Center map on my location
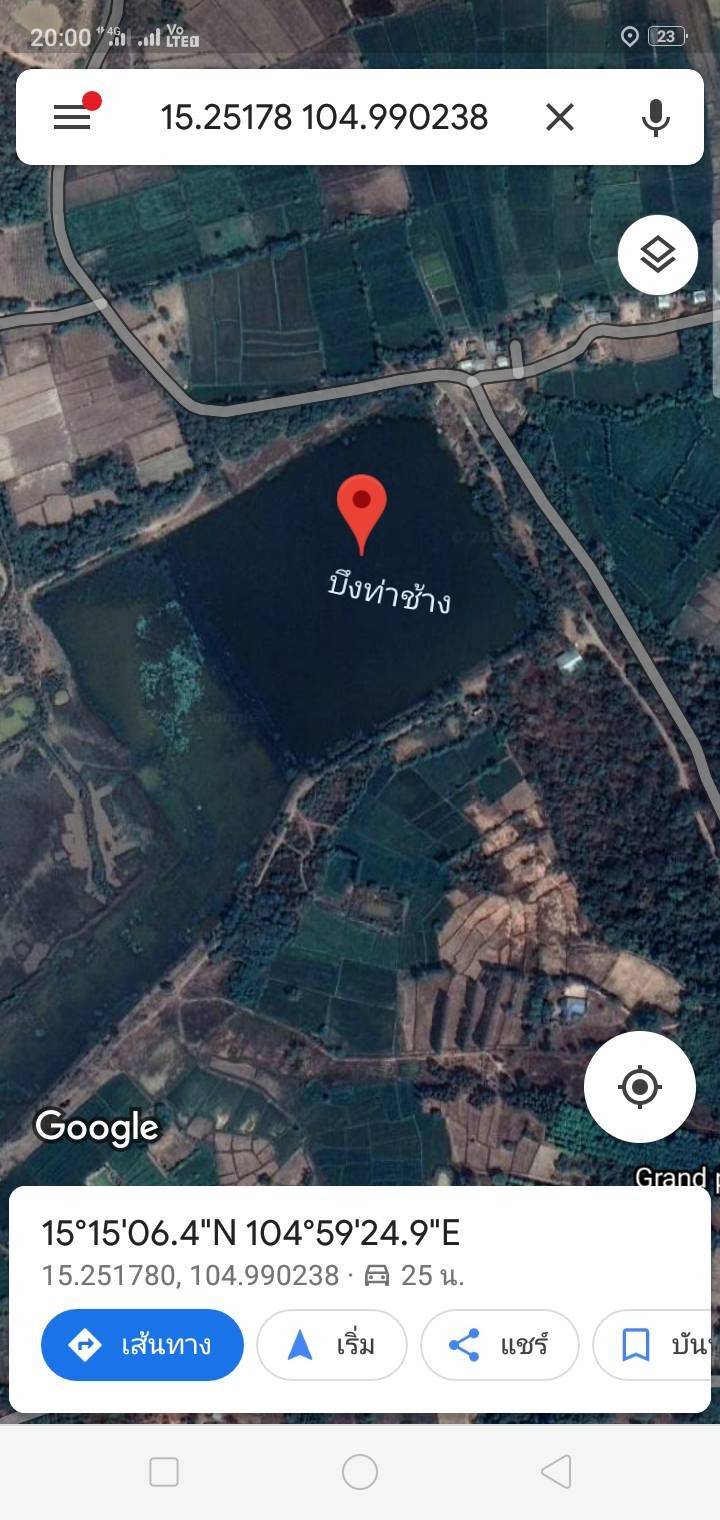Screen dimensions: 720x1520 (640, 1086)
